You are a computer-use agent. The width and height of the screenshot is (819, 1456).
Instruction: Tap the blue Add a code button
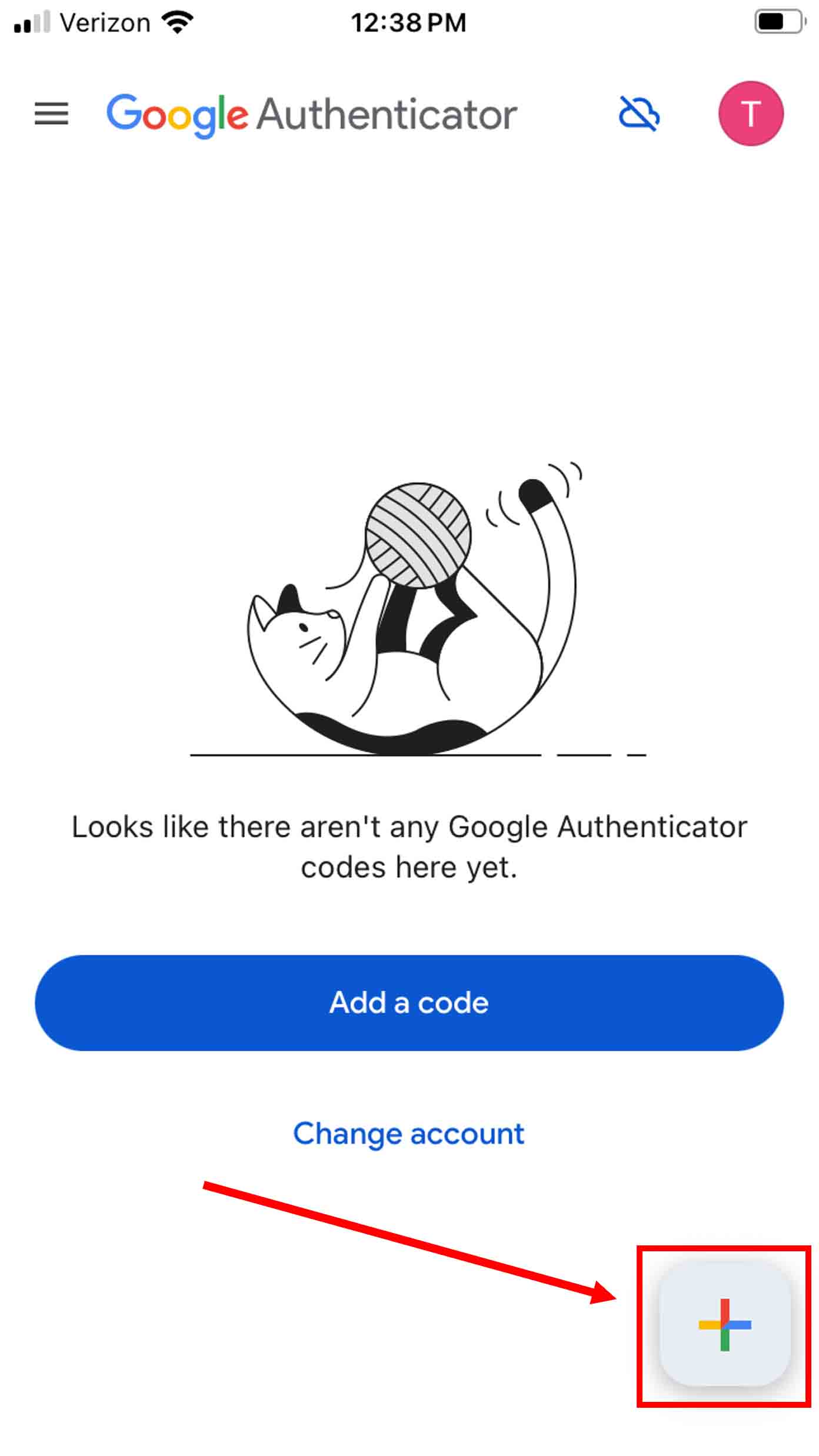[x=409, y=1003]
